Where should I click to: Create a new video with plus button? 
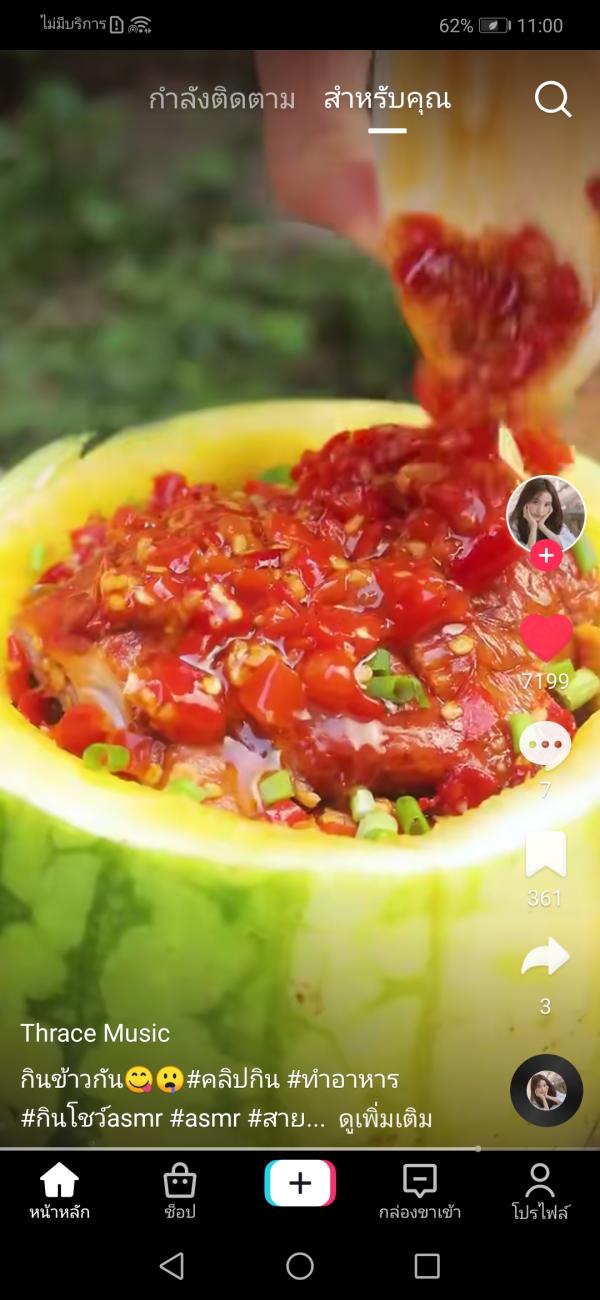coord(300,1183)
